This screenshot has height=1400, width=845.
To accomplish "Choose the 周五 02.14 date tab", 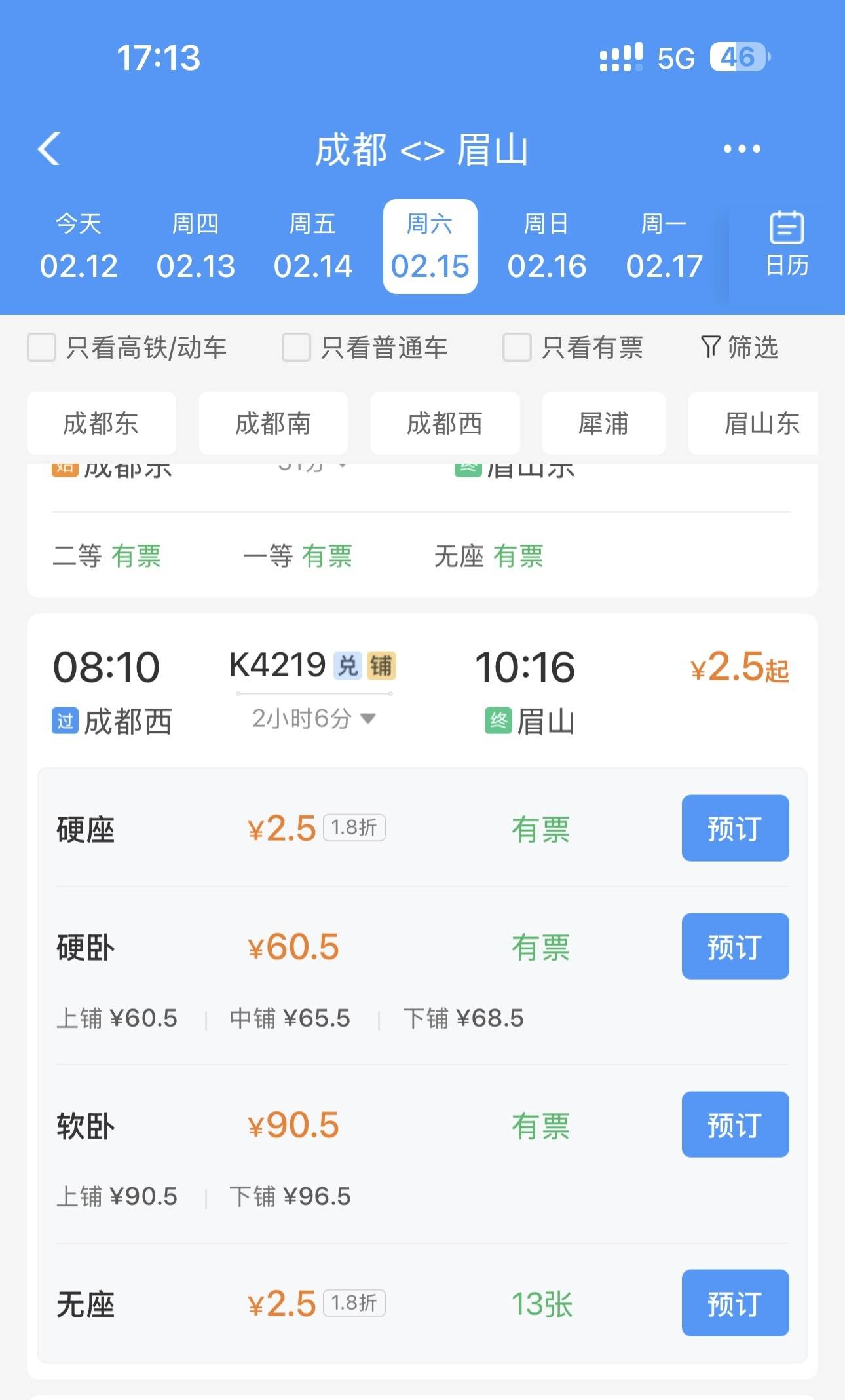I will coord(313,246).
